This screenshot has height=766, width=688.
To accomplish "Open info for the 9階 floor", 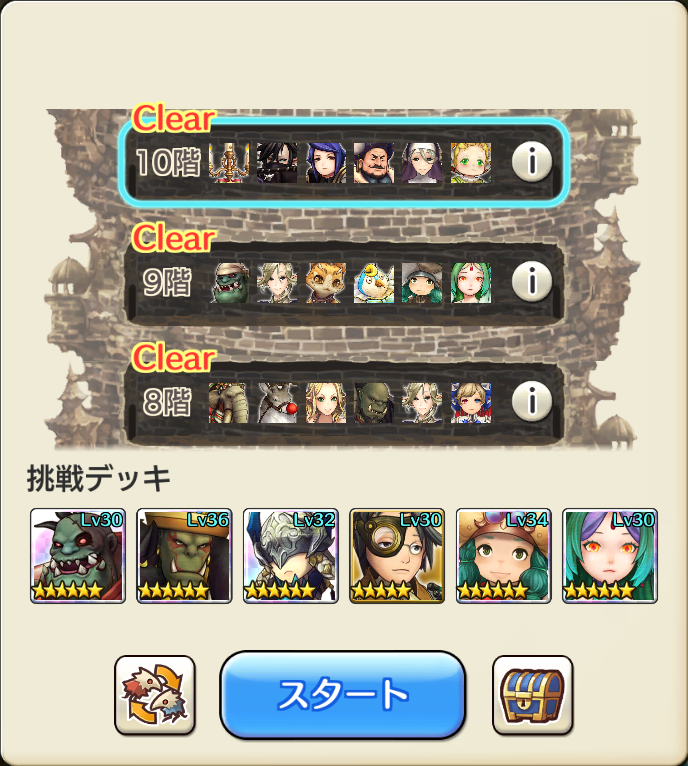I will click(x=532, y=282).
